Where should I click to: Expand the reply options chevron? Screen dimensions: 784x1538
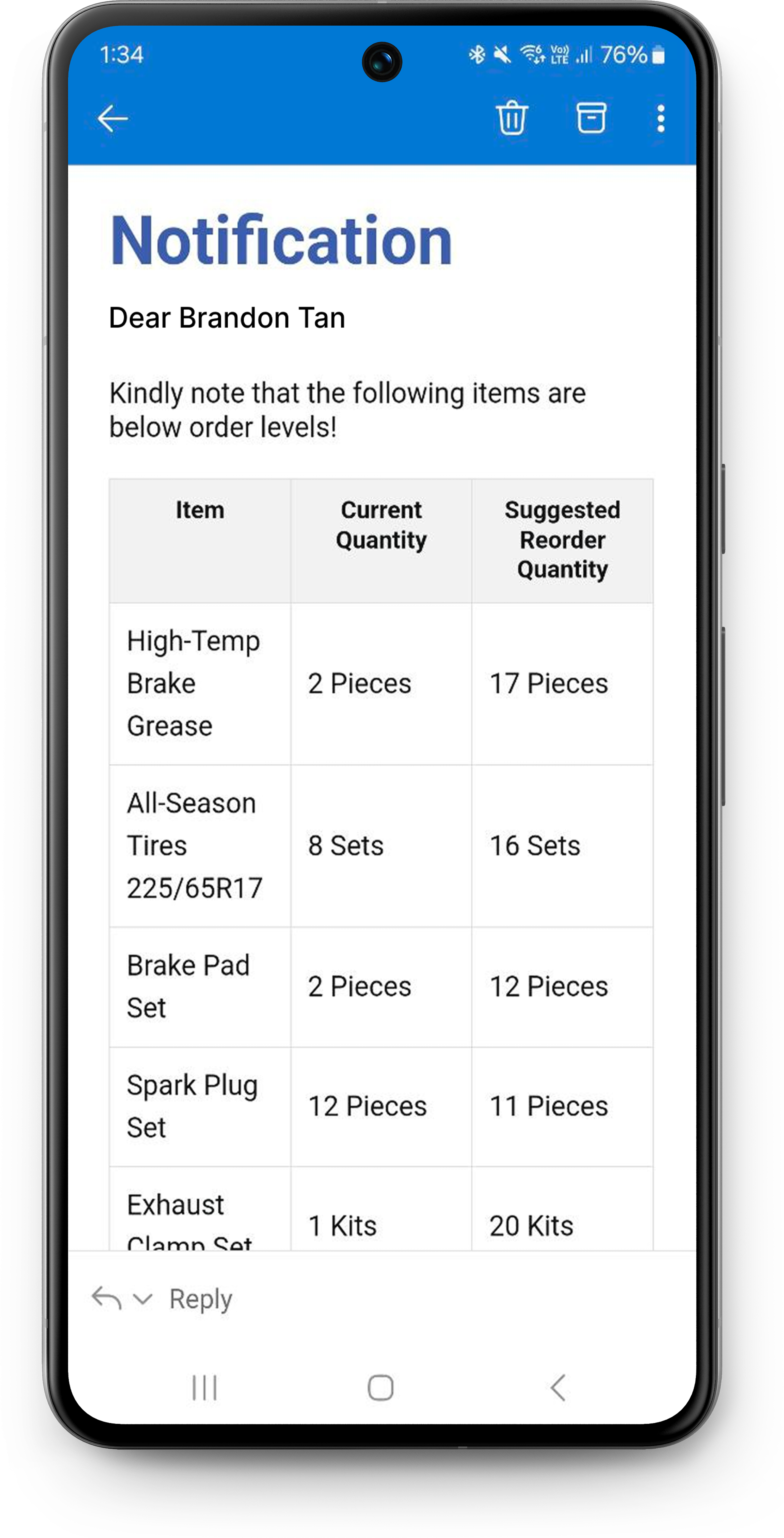[x=143, y=1299]
